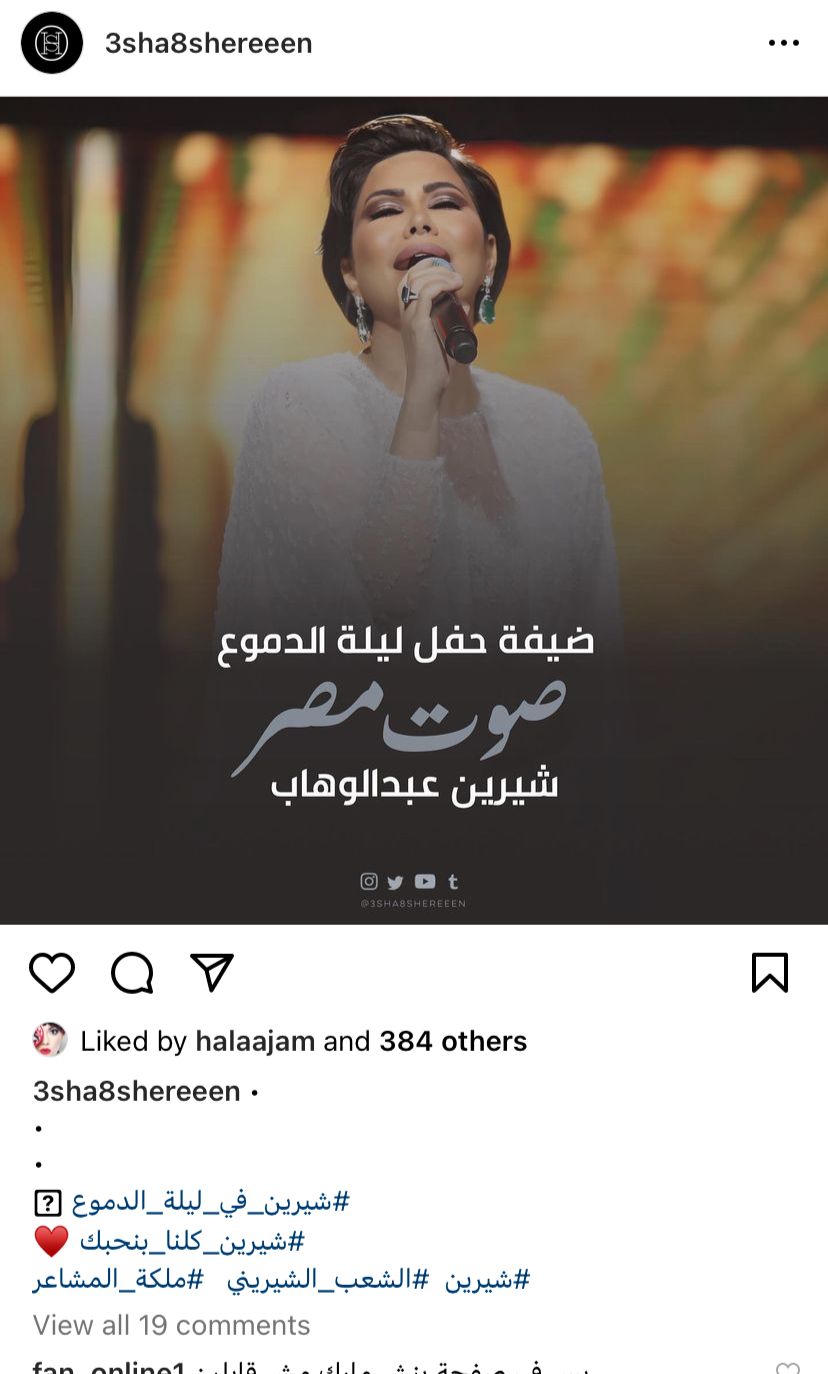Image resolution: width=828 pixels, height=1374 pixels.
Task: Like this post with the heart icon
Action: (x=52, y=972)
